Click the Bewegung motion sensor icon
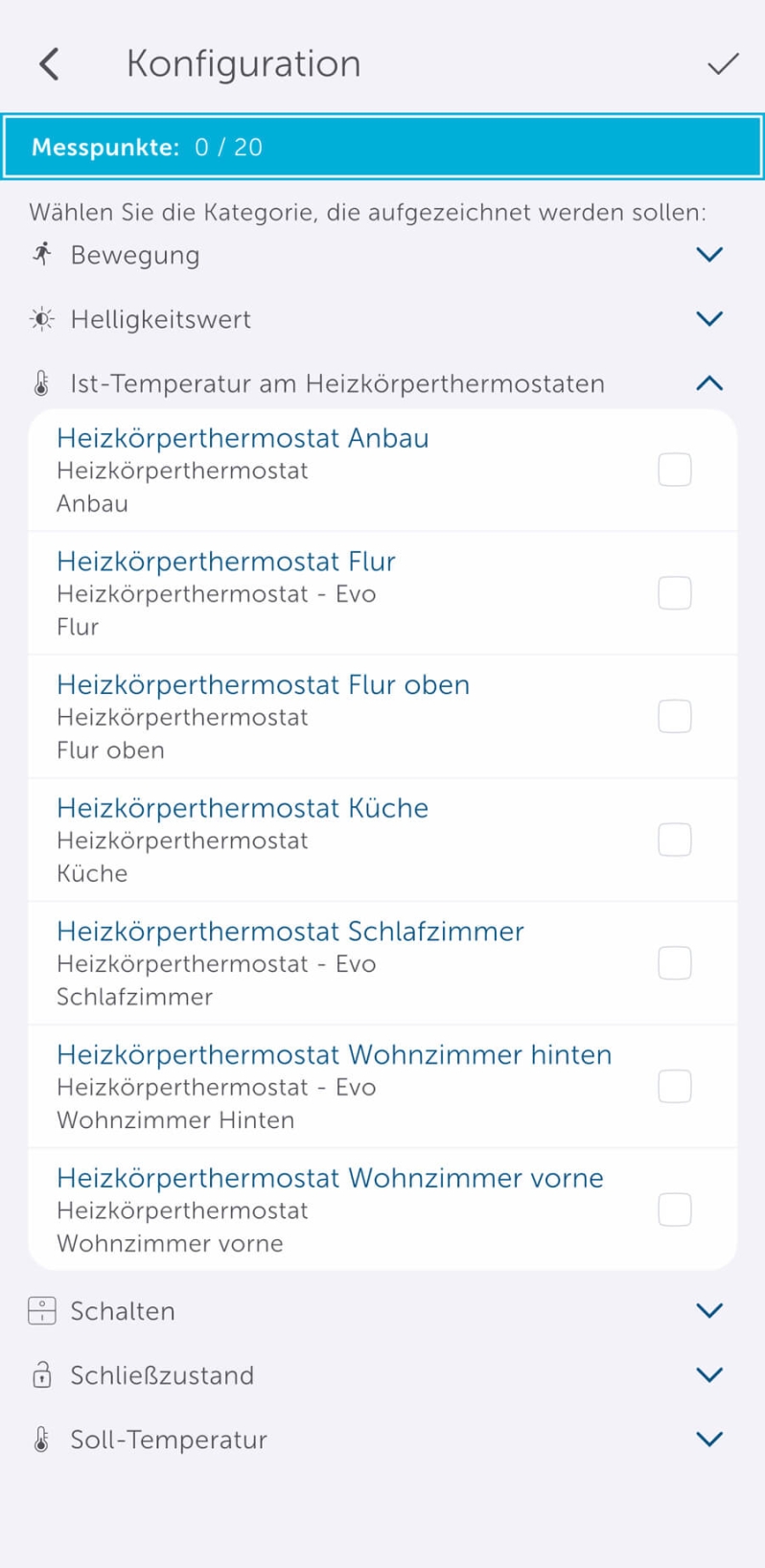The image size is (765, 1568). [40, 254]
